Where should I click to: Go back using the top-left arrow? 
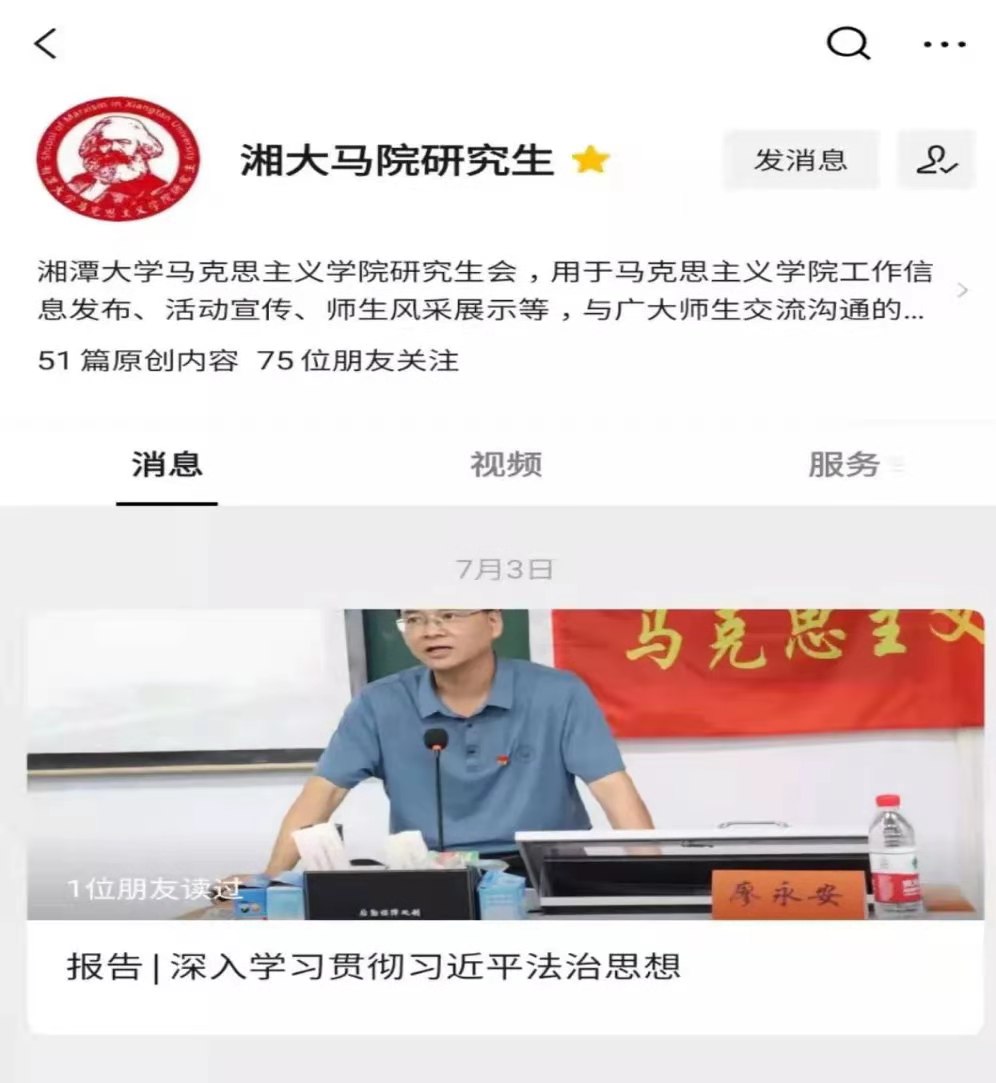pos(46,44)
